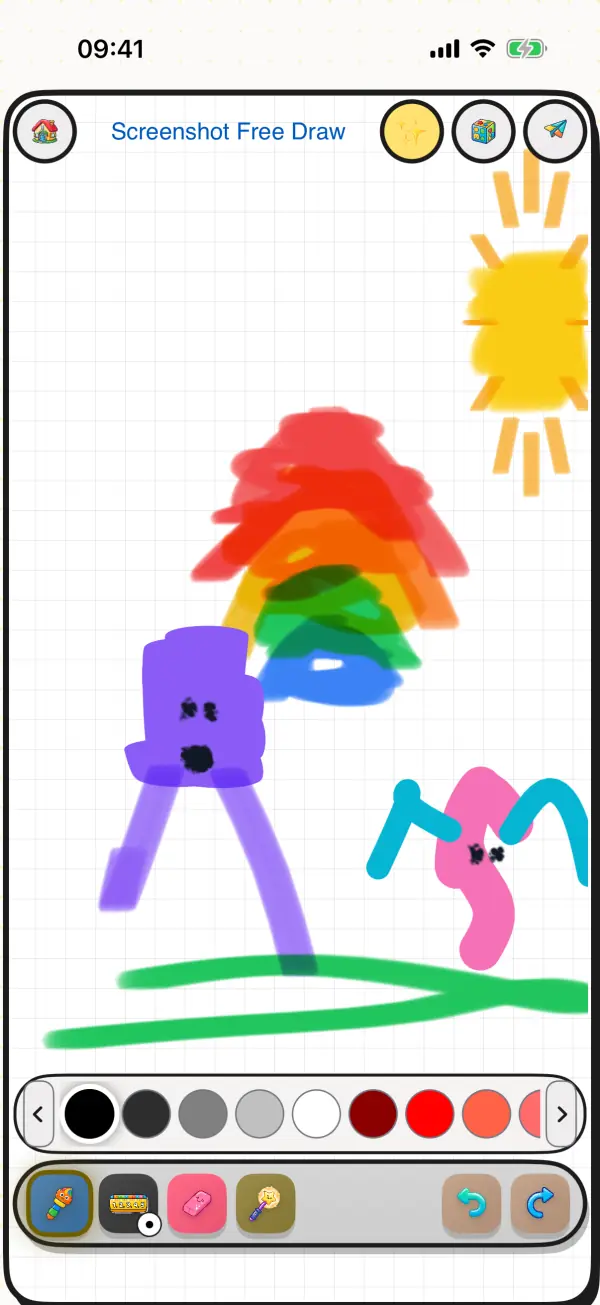
Task: Select the medium gray color swatch
Action: pos(203,1114)
